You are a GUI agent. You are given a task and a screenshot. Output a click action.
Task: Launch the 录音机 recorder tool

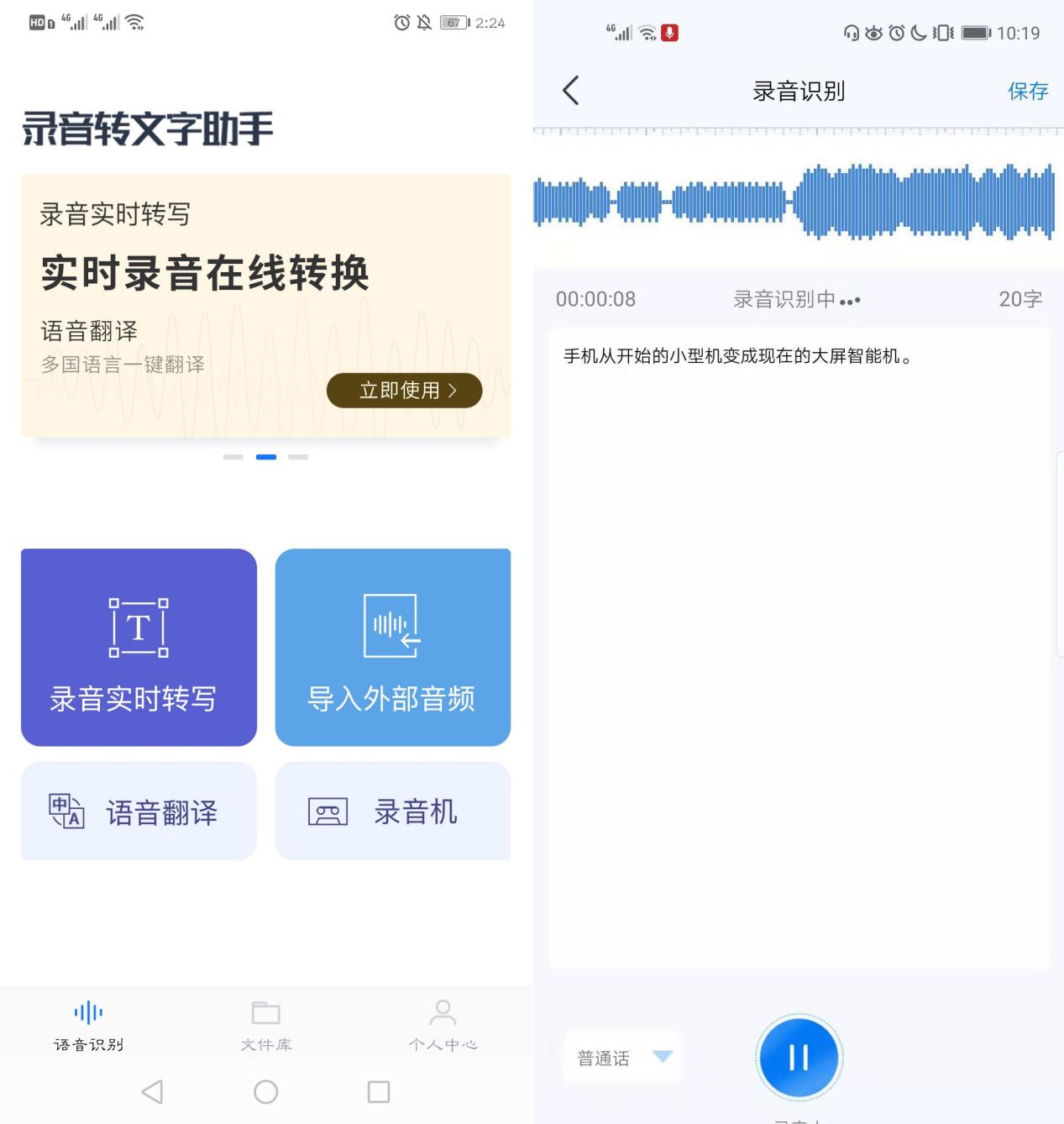[392, 811]
